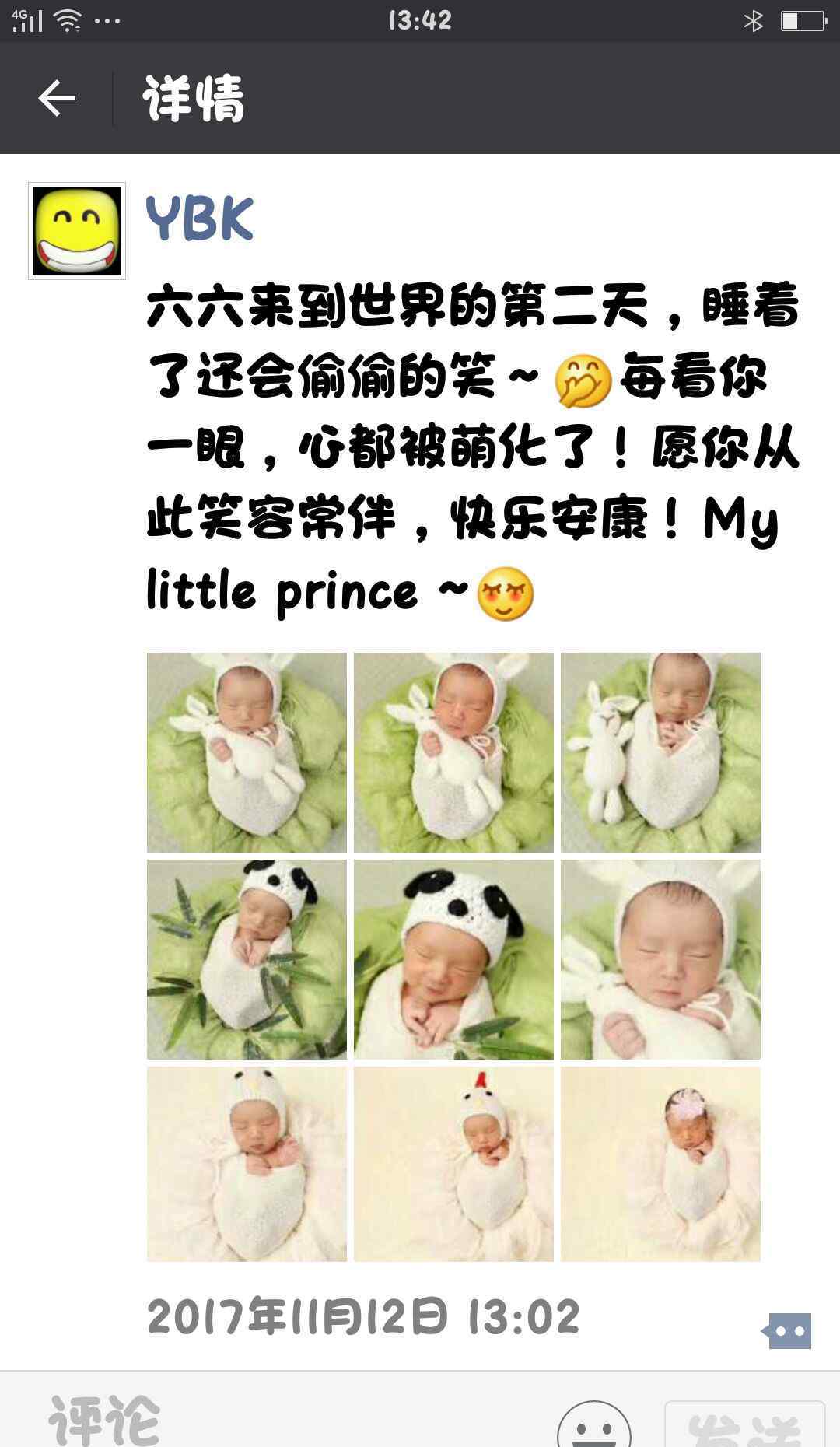Open YBK's profile name link
840x1447 pixels.
click(200, 219)
